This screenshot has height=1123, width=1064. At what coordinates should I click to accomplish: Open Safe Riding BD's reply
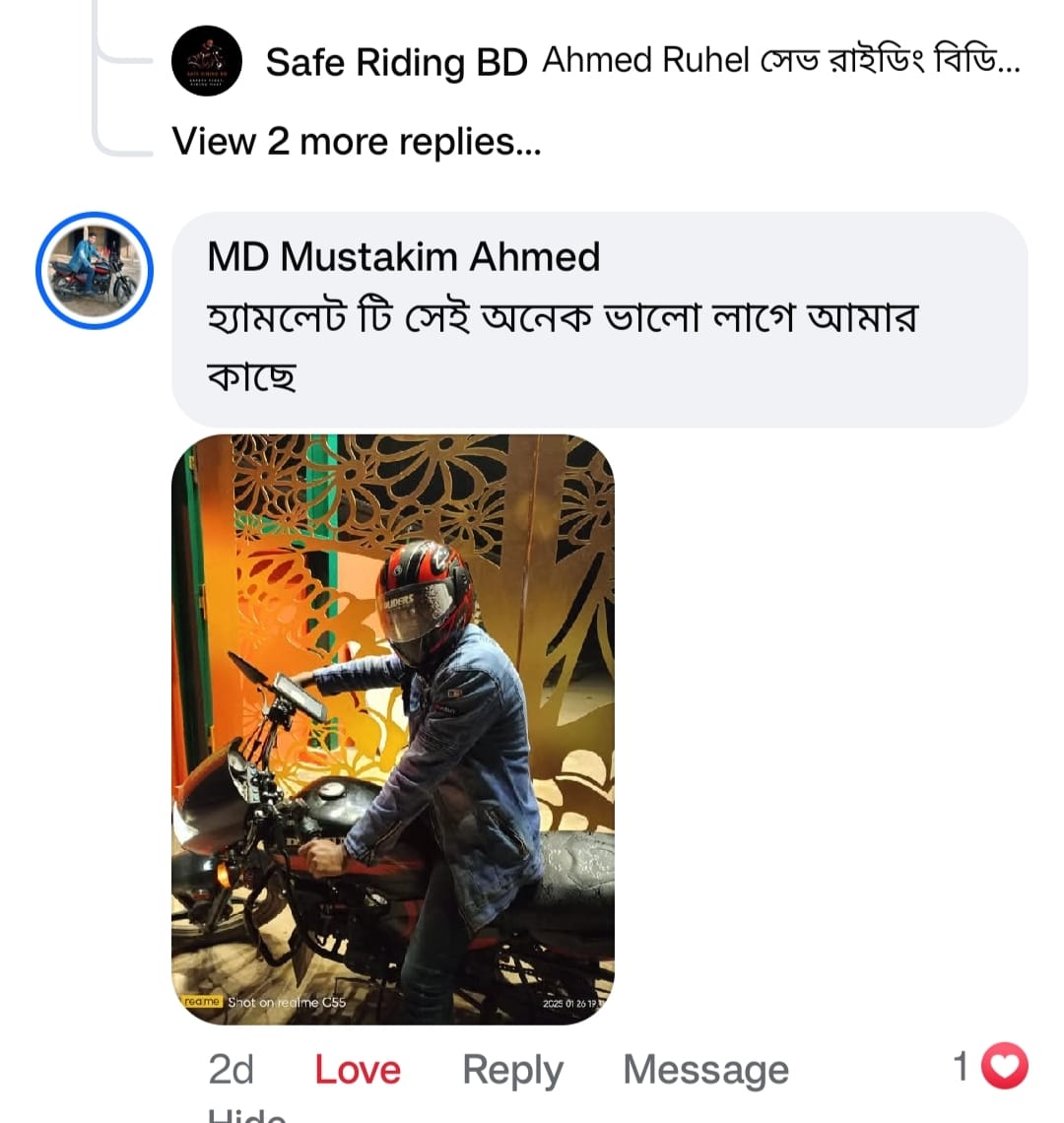pyautogui.click(x=778, y=61)
